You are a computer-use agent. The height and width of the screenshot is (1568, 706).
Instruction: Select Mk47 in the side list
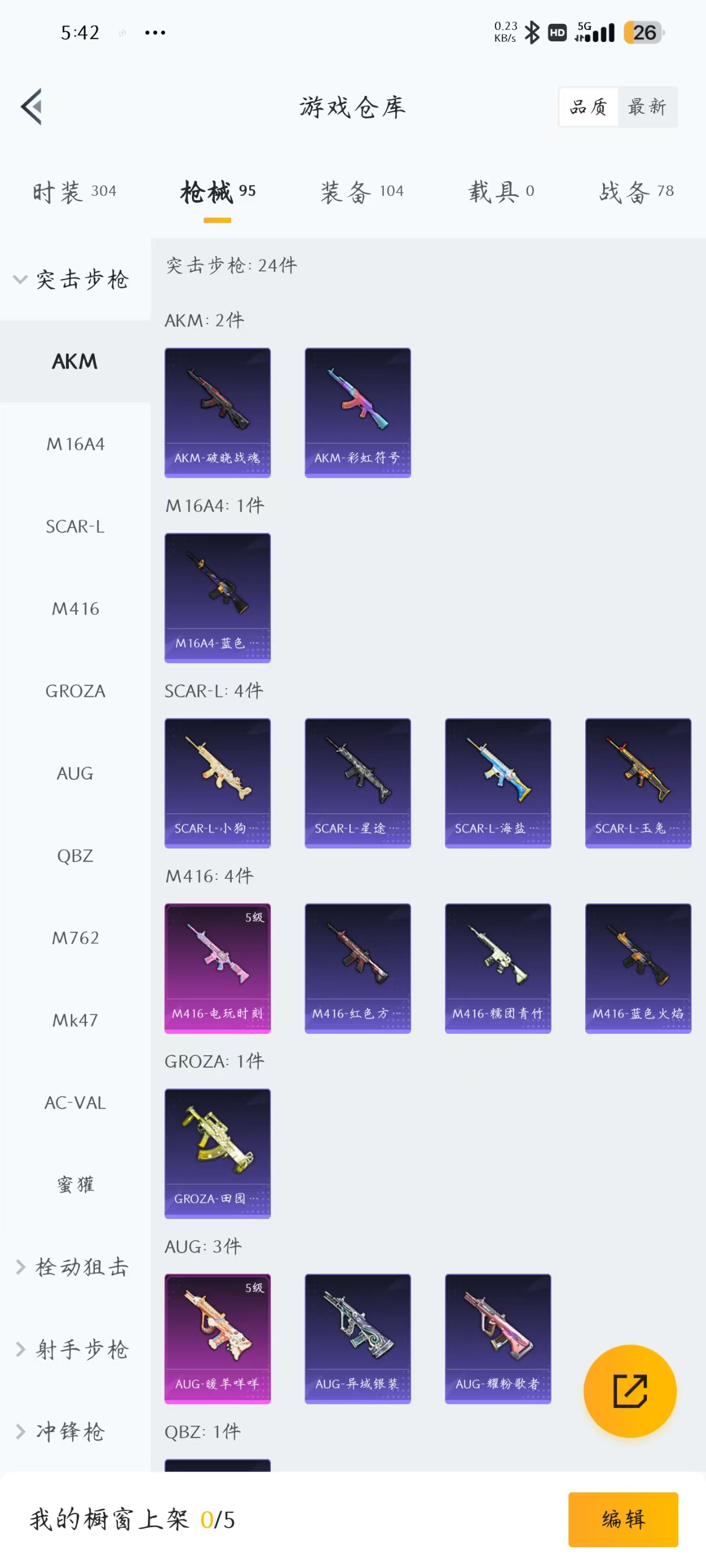[x=75, y=1020]
